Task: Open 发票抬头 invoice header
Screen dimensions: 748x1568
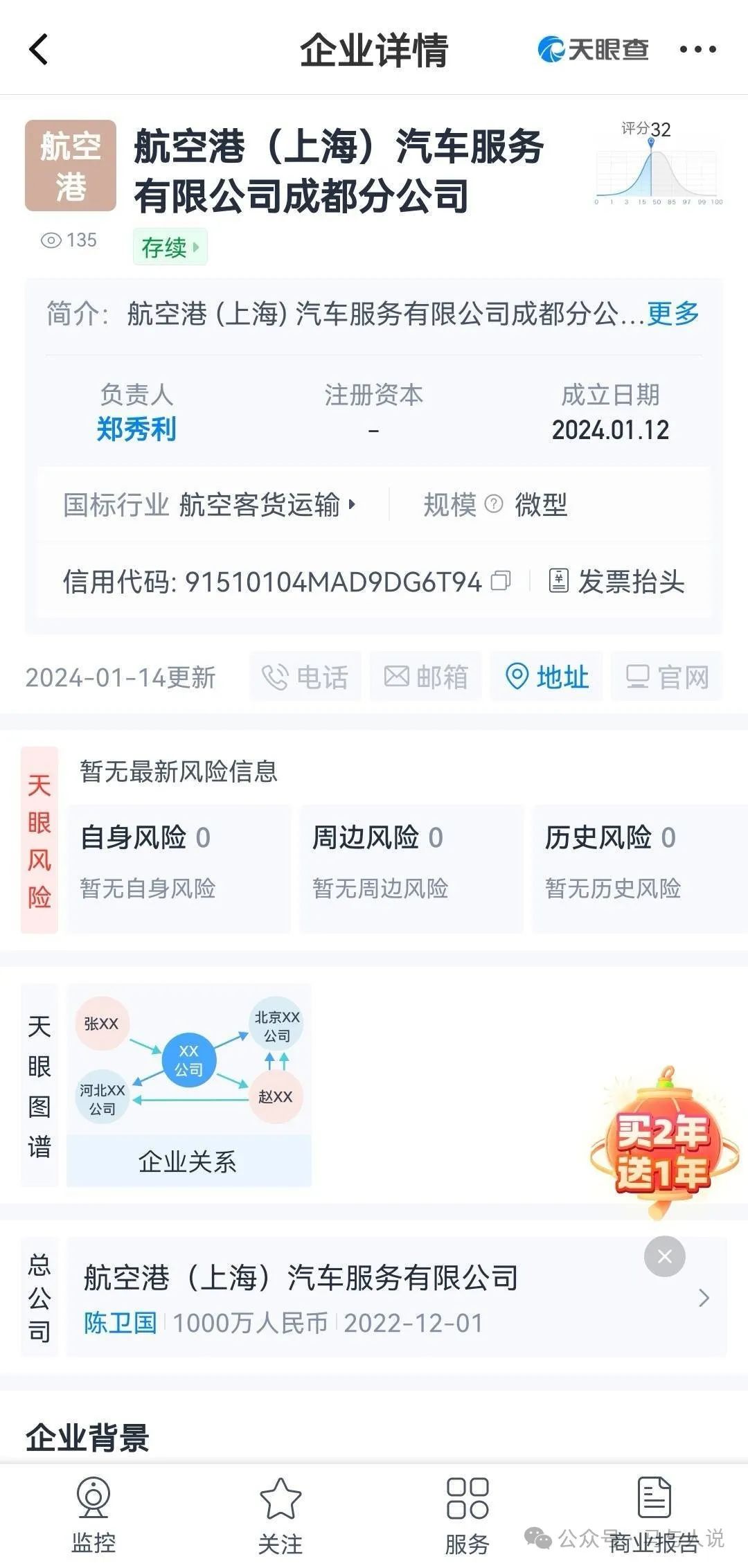Action: [617, 581]
